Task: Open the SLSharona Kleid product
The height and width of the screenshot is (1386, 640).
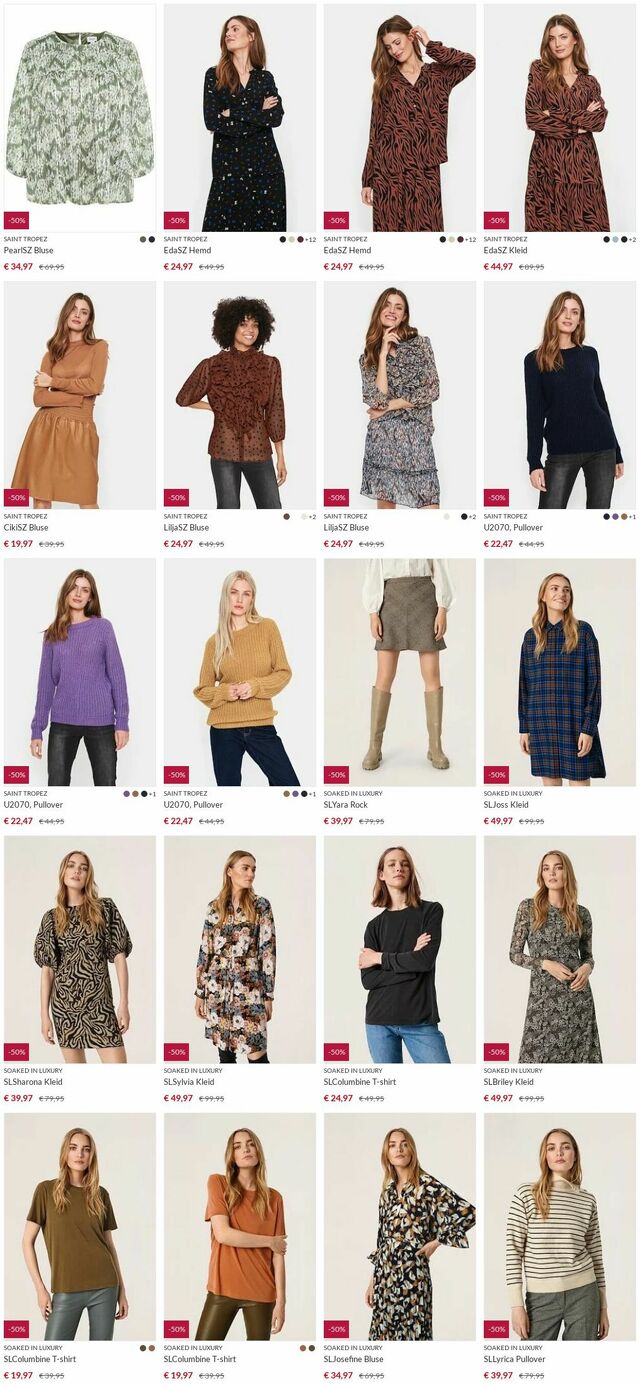Action: pos(80,949)
